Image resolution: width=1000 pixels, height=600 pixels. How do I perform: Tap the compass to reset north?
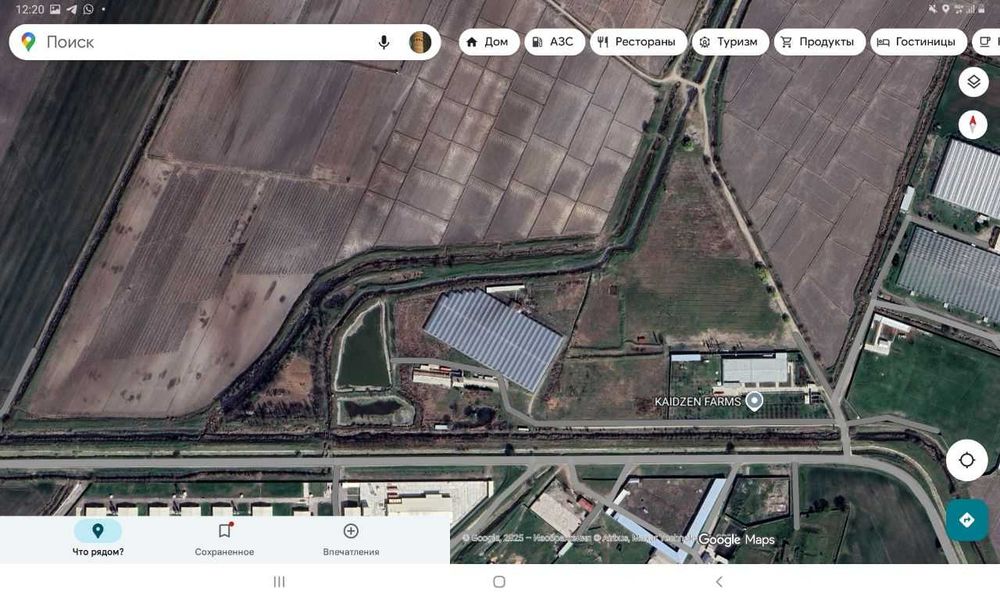coord(973,124)
